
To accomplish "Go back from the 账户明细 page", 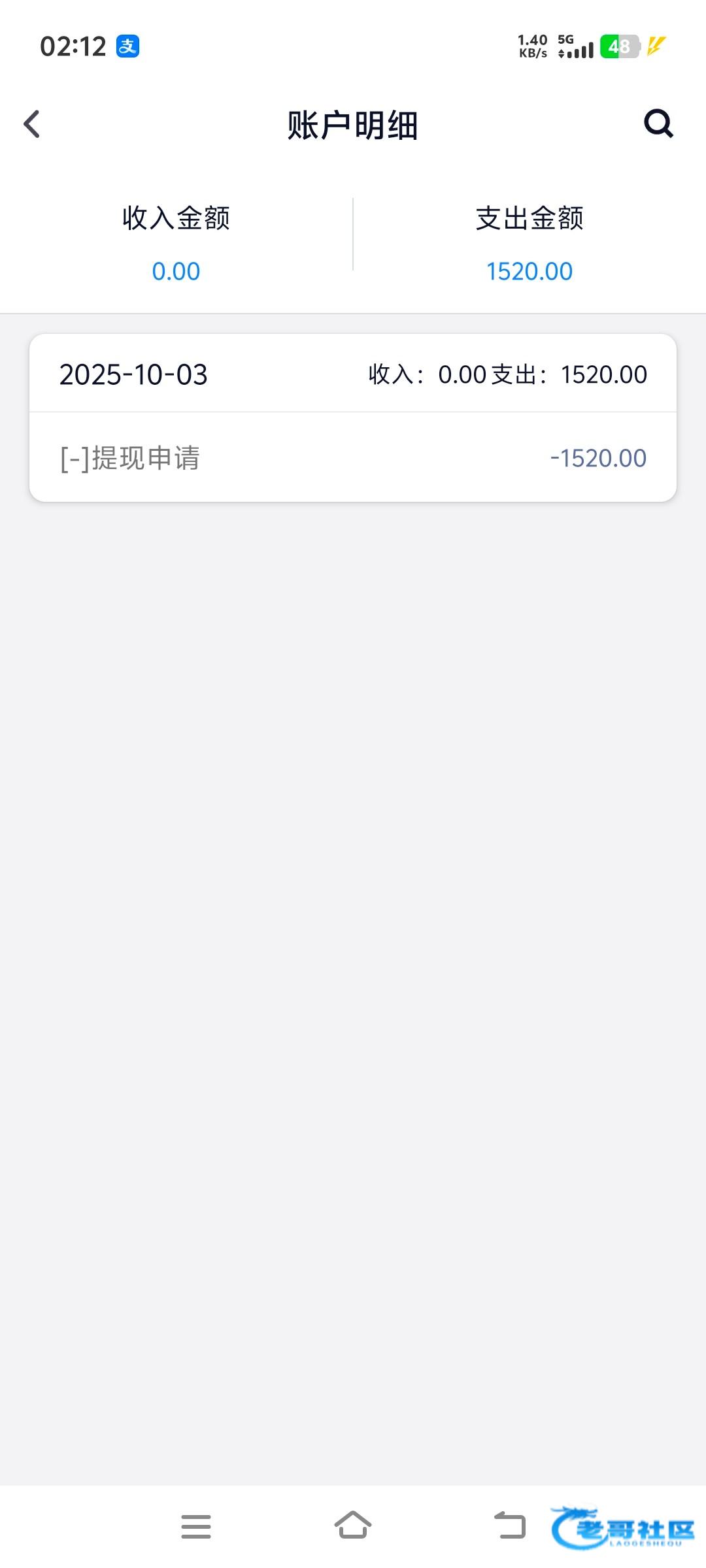I will (31, 124).
